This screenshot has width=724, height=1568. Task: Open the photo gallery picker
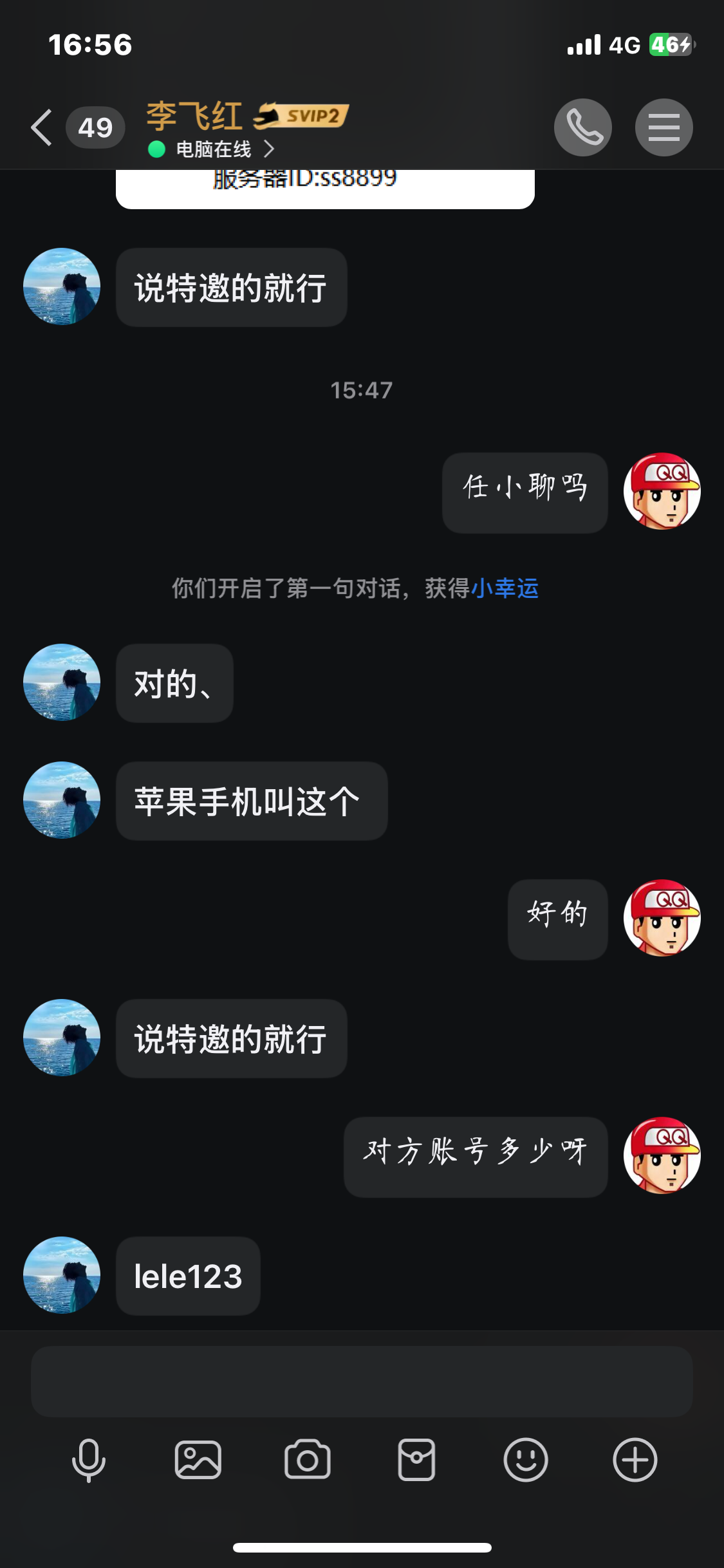pyautogui.click(x=198, y=1460)
